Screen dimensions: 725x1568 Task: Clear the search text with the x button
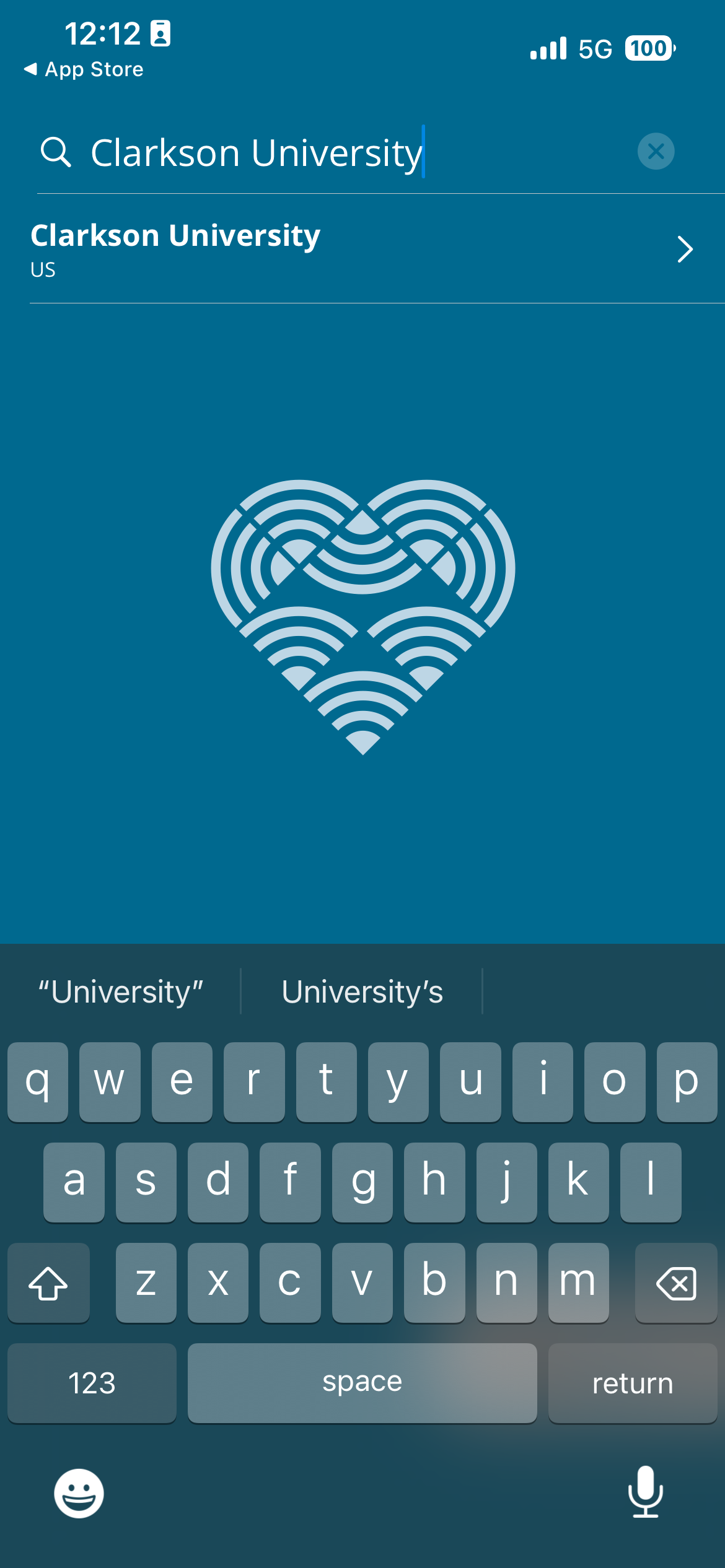(x=656, y=152)
